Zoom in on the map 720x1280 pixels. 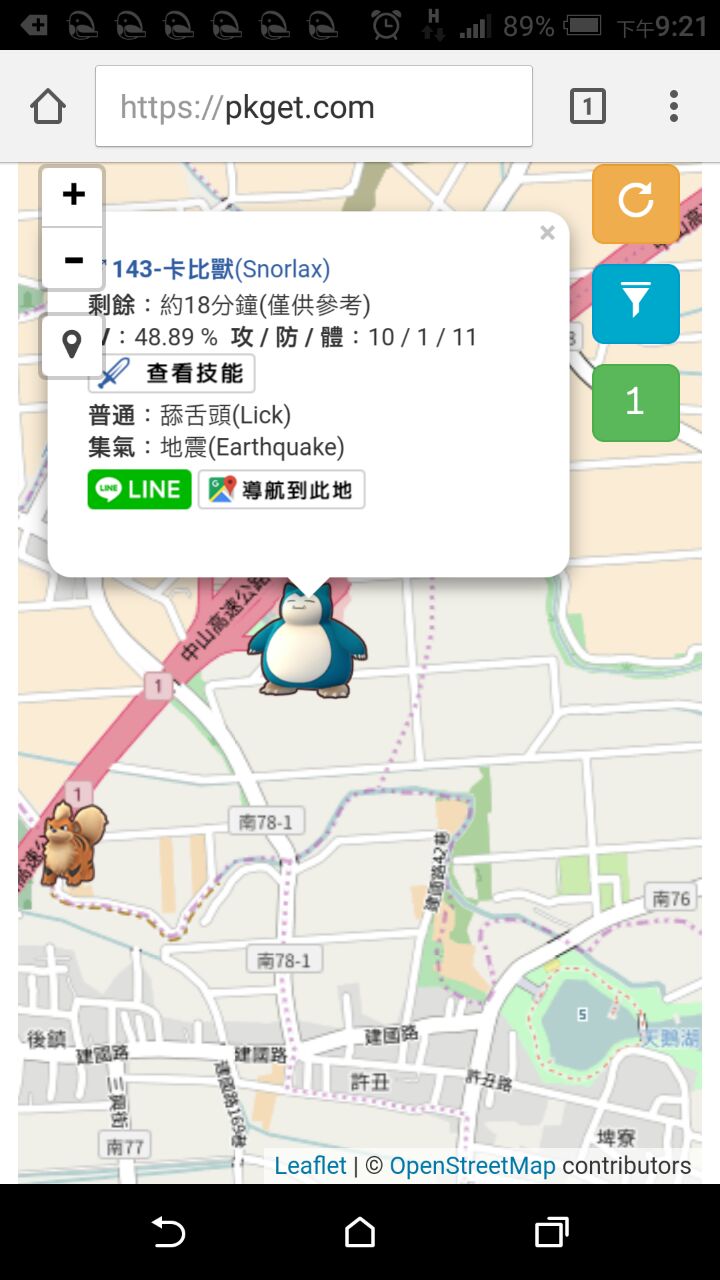coord(73,196)
